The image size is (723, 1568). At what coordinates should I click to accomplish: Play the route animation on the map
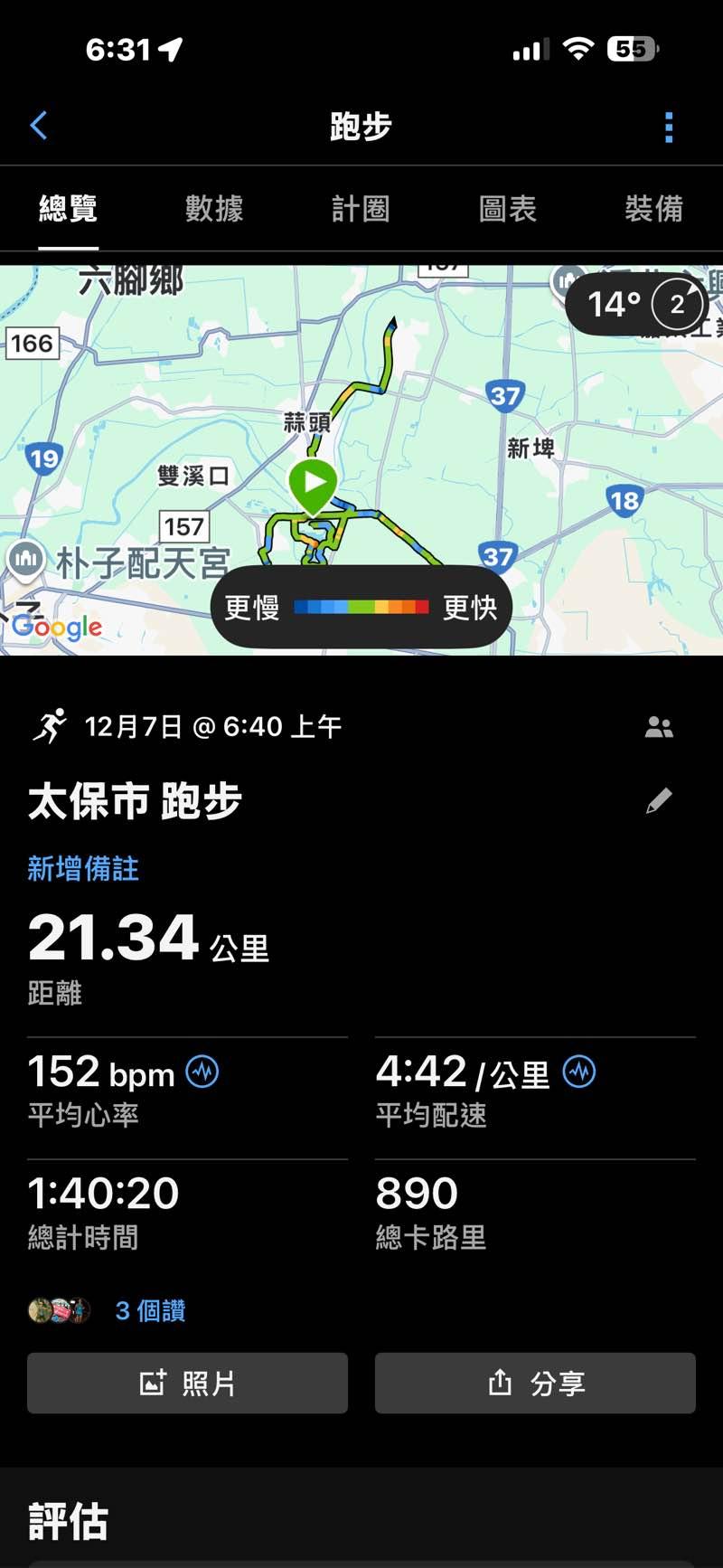(313, 482)
